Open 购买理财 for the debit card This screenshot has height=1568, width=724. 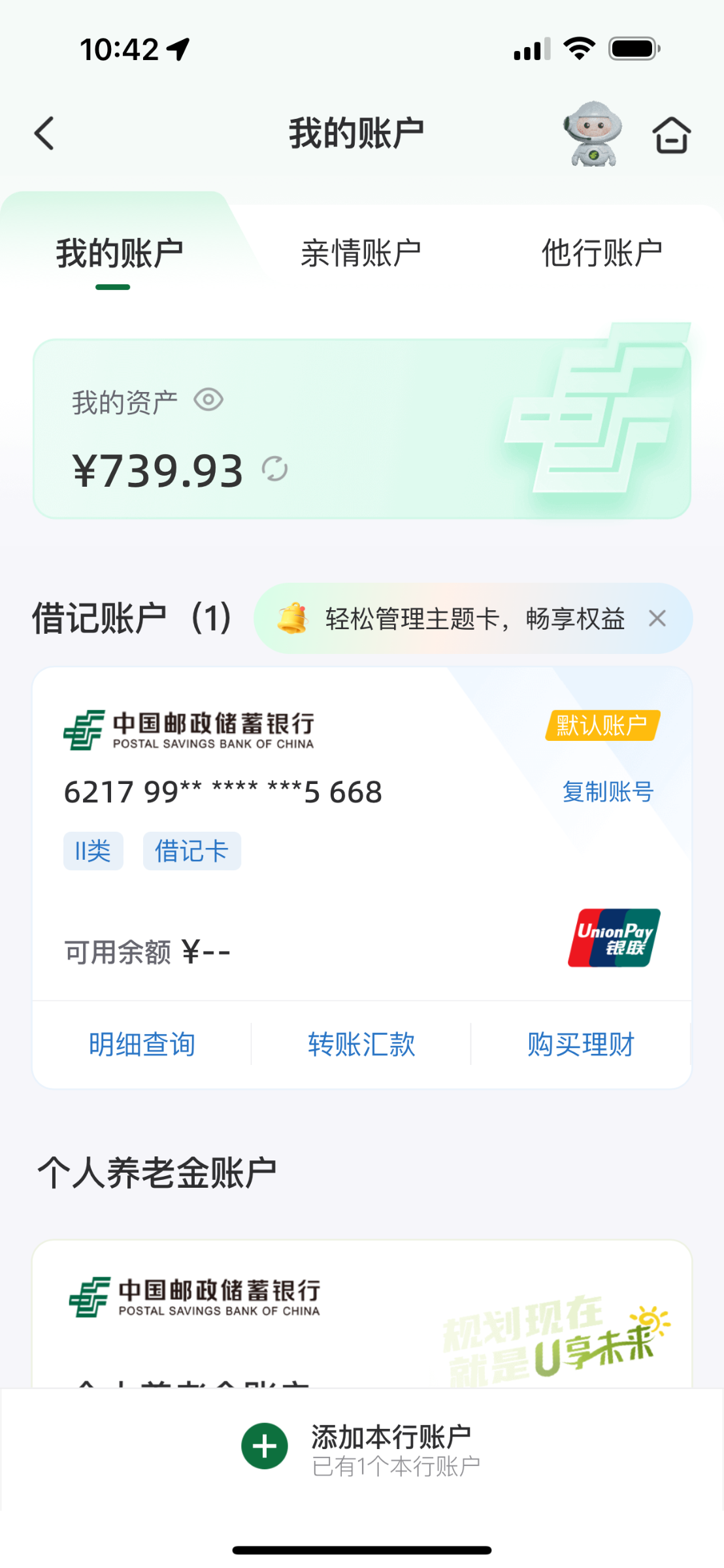(580, 1044)
